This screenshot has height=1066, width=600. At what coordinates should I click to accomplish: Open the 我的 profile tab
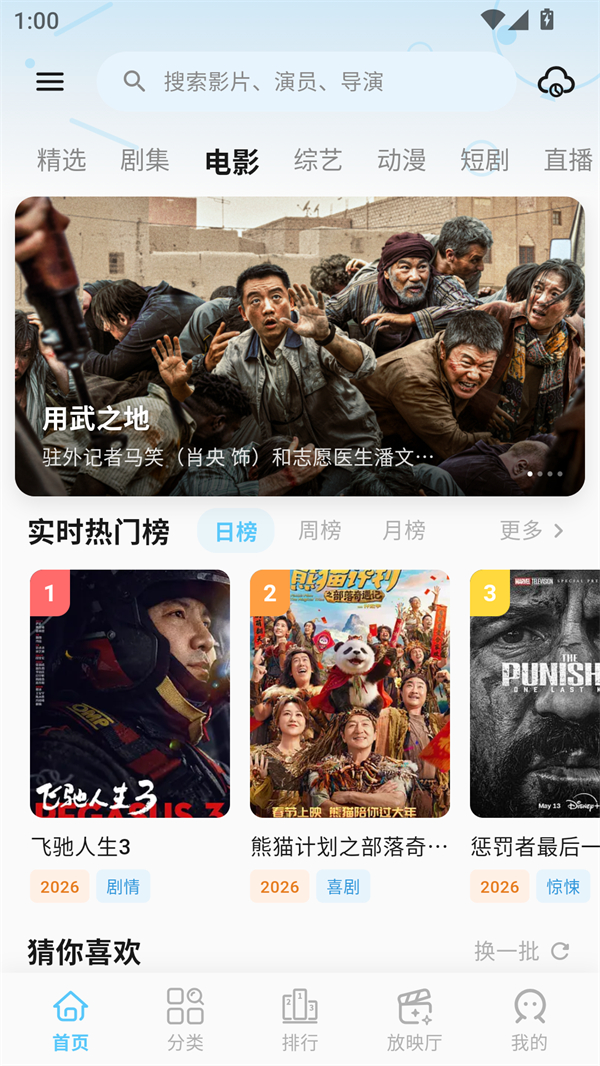[x=529, y=1020]
